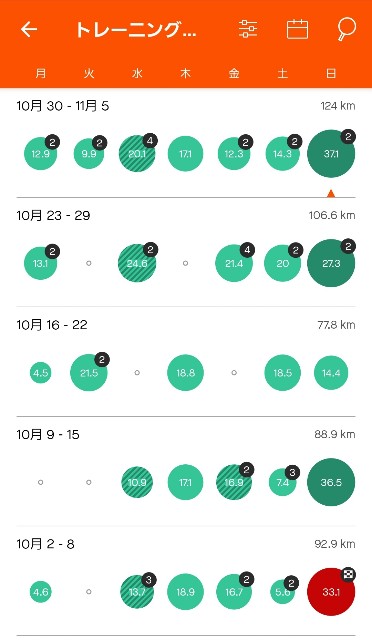Open the 36.5 km Sunday activity
Image resolution: width=372 pixels, height=640 pixels.
point(331,482)
